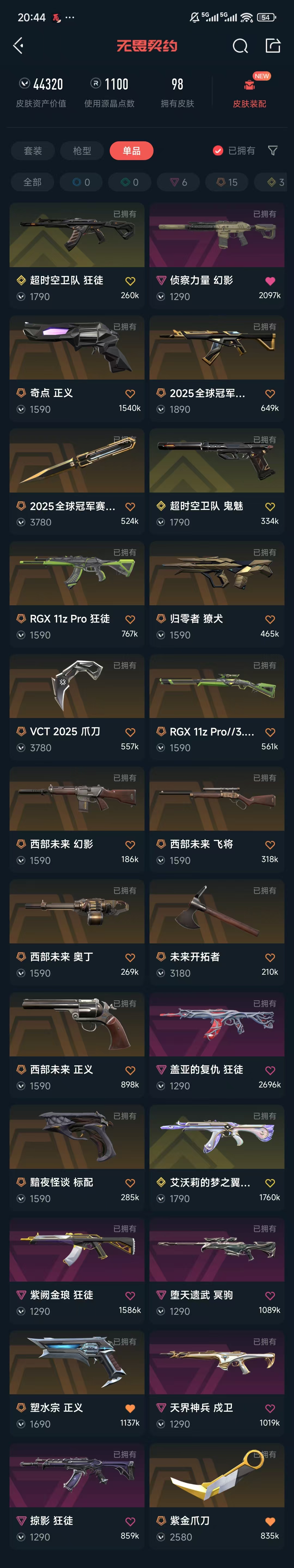Viewport: 294px width, 1568px height.
Task: Switch to the 枪型 tab
Action: [82, 151]
